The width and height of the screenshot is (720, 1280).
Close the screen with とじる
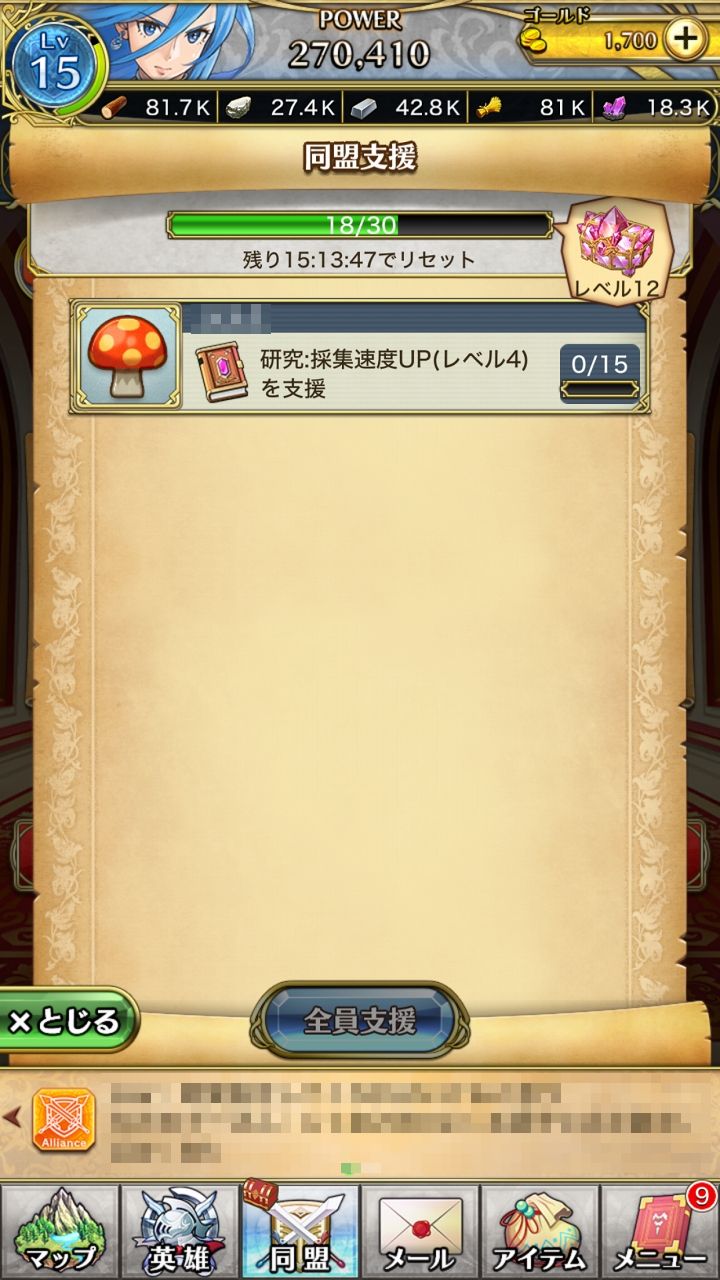coord(66,1021)
